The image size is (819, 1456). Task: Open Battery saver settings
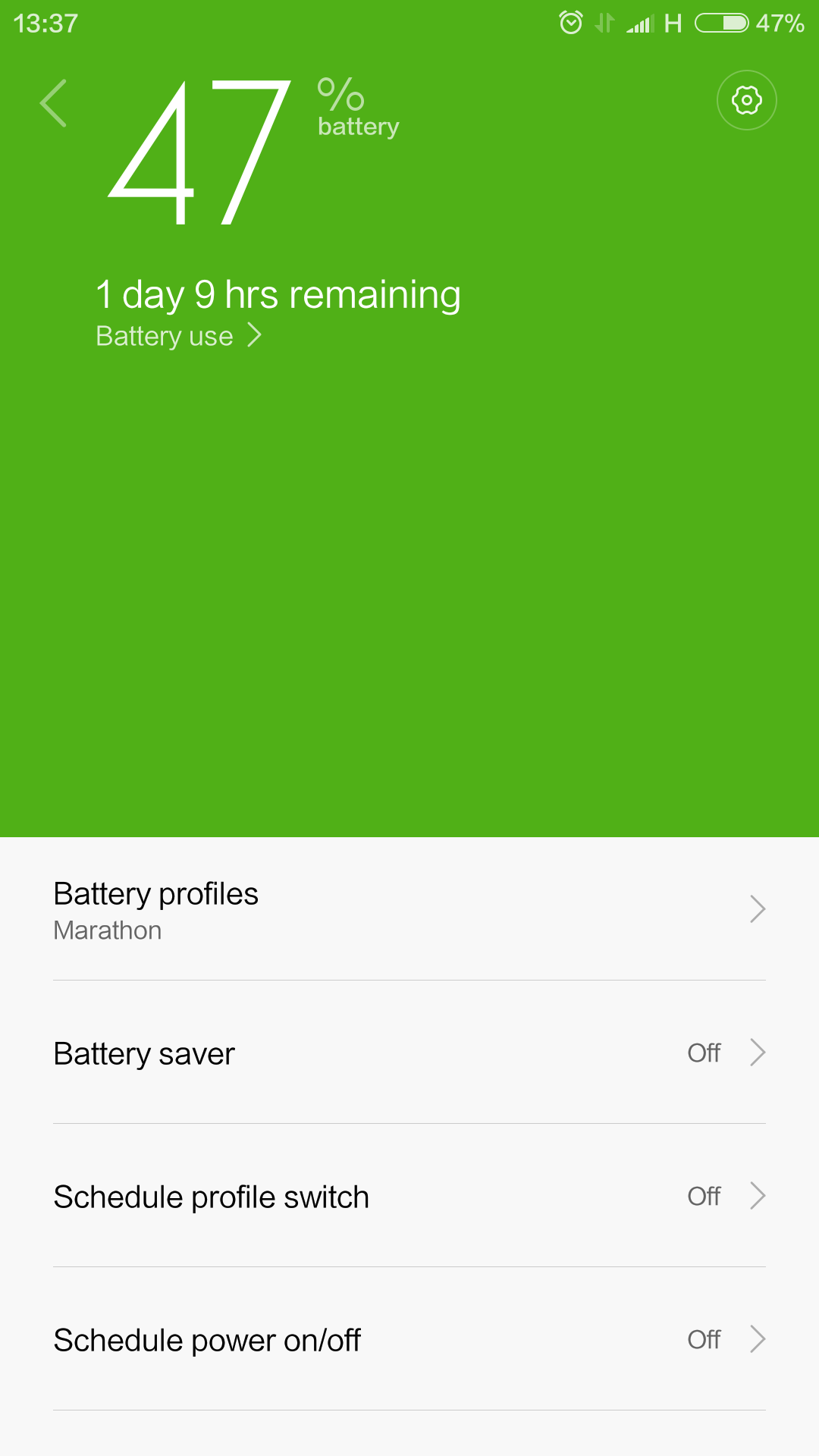point(409,1053)
